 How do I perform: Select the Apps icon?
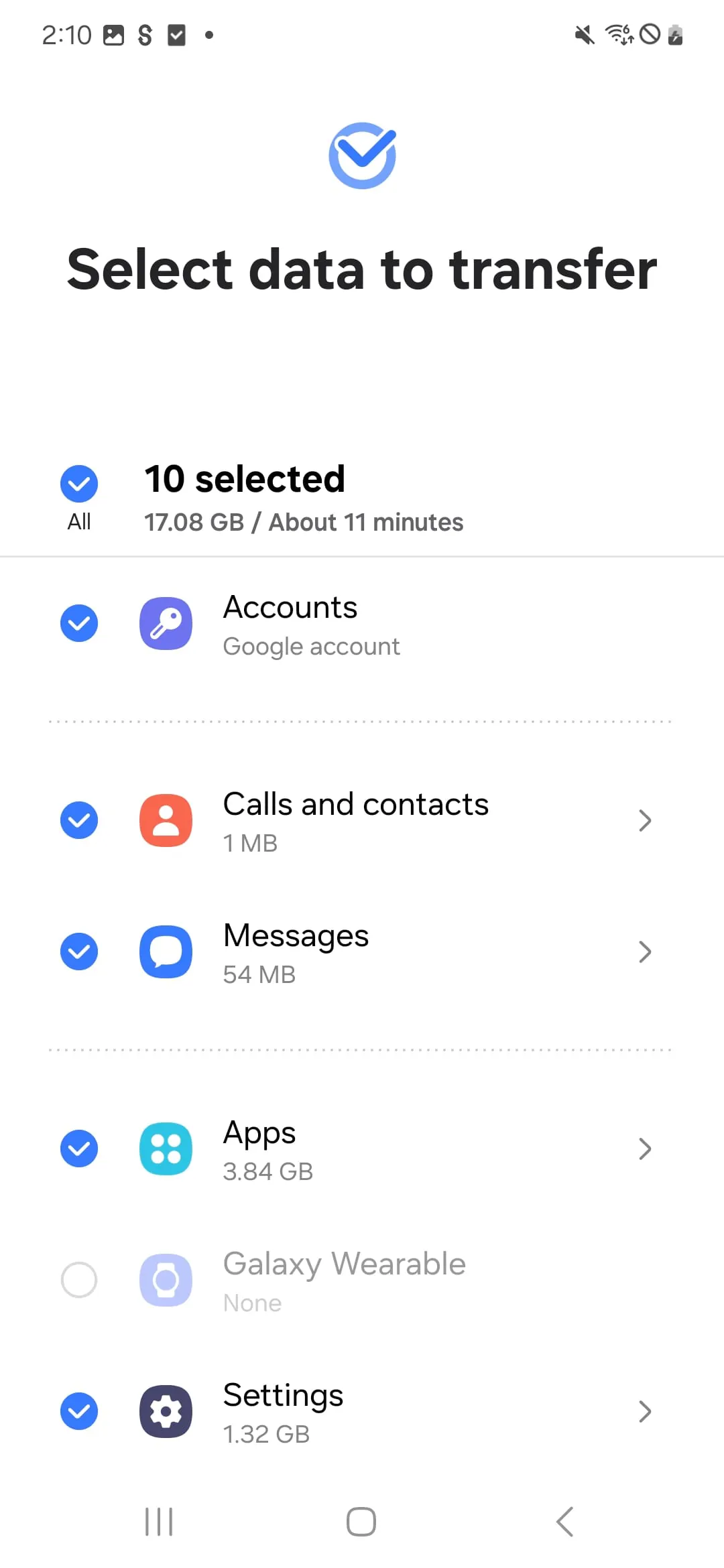click(x=166, y=1149)
